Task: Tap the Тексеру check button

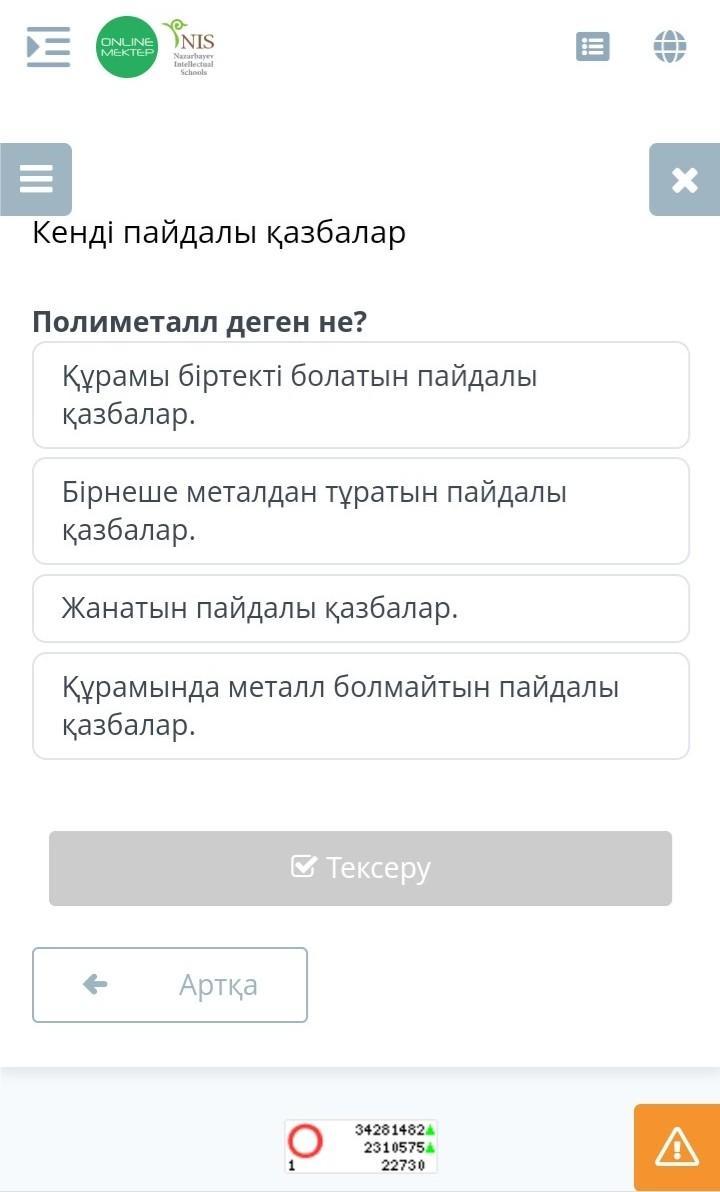Action: pyautogui.click(x=360, y=868)
